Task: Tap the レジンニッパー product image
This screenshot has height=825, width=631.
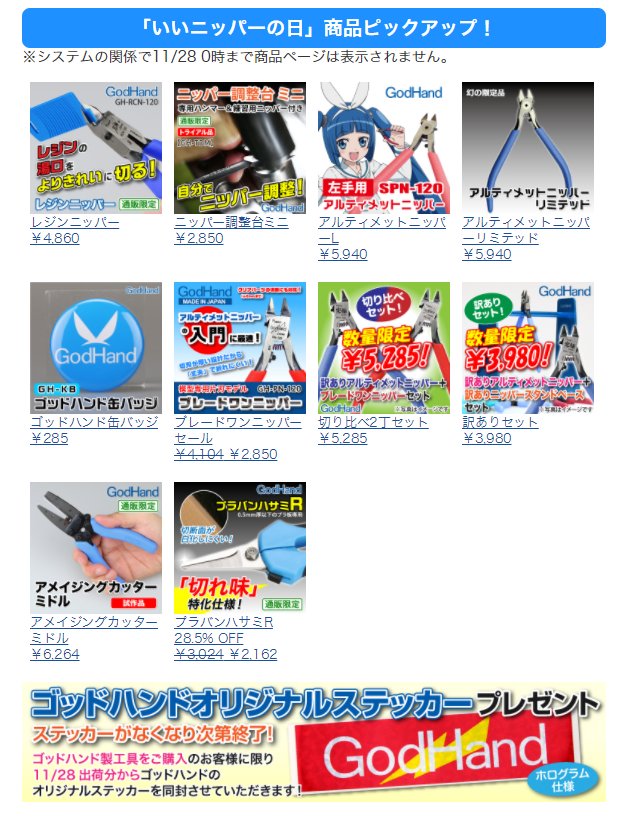Action: click(96, 148)
